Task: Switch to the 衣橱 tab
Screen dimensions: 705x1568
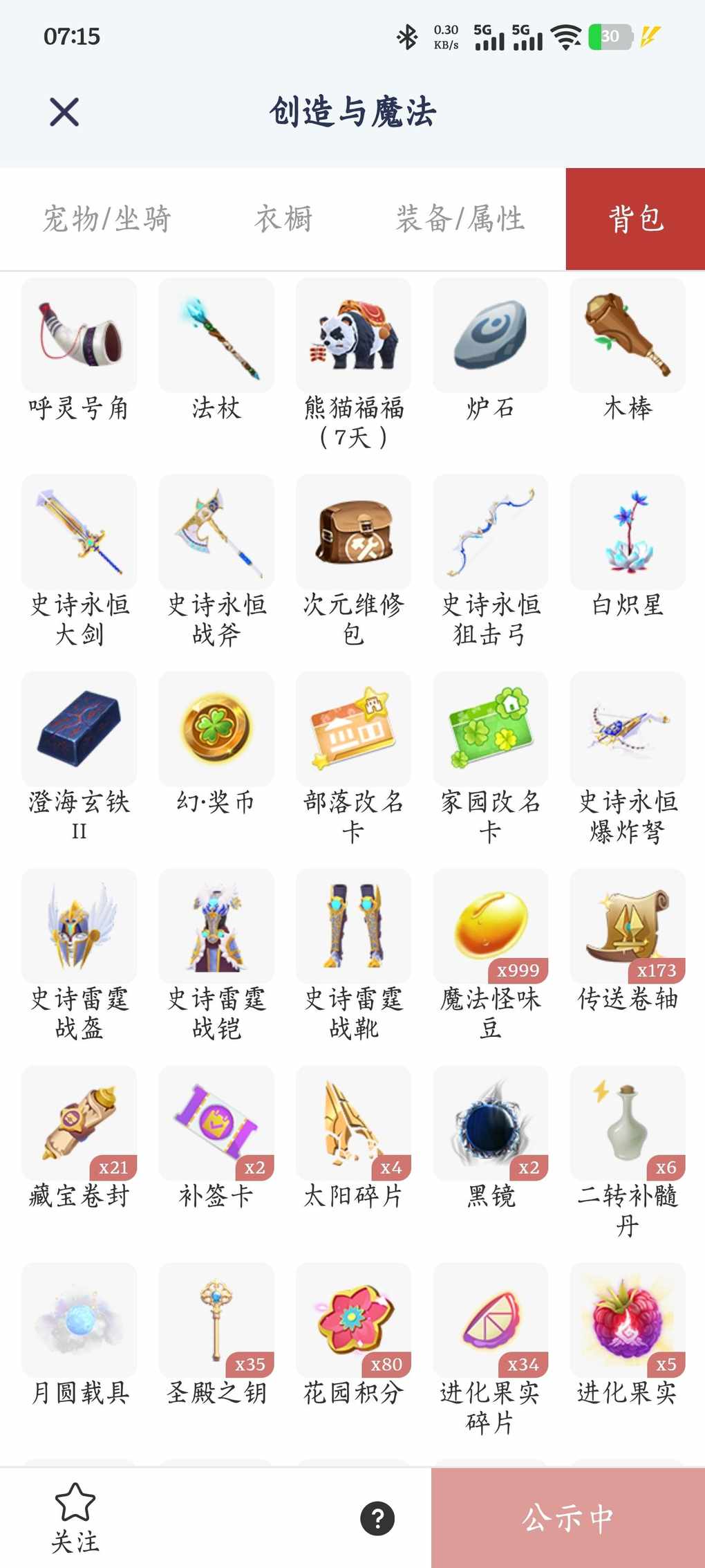Action: pyautogui.click(x=283, y=219)
